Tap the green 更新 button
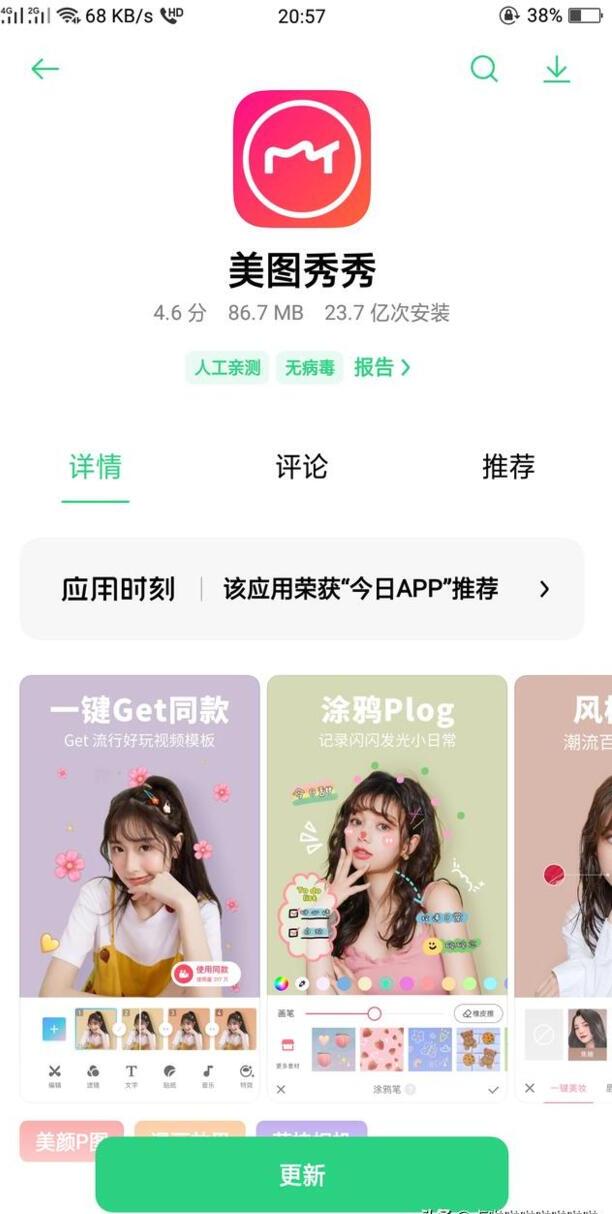Viewport: 612px width, 1214px height. point(302,1175)
